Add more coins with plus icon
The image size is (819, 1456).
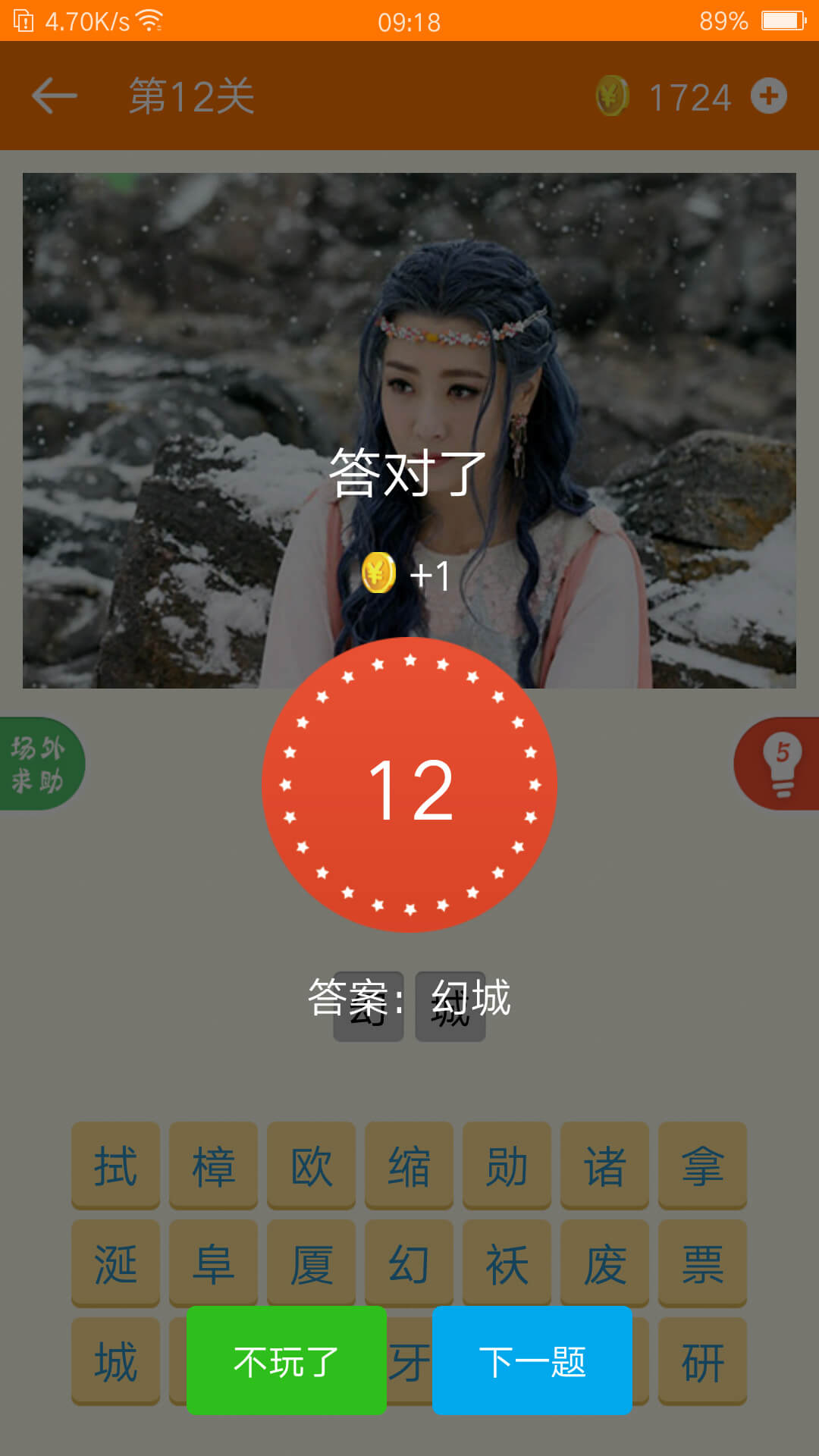point(768,96)
